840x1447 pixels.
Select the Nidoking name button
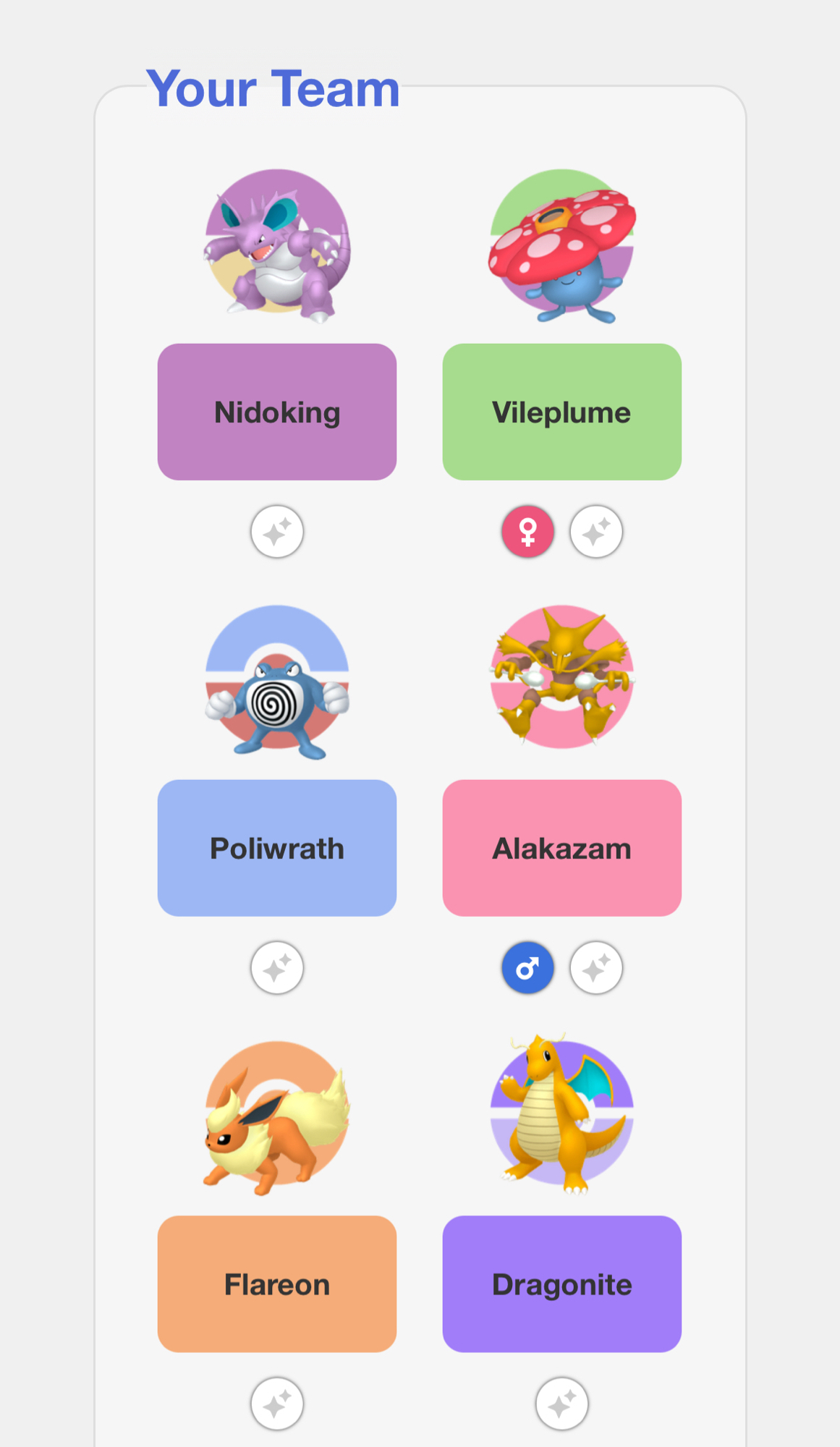(x=277, y=412)
